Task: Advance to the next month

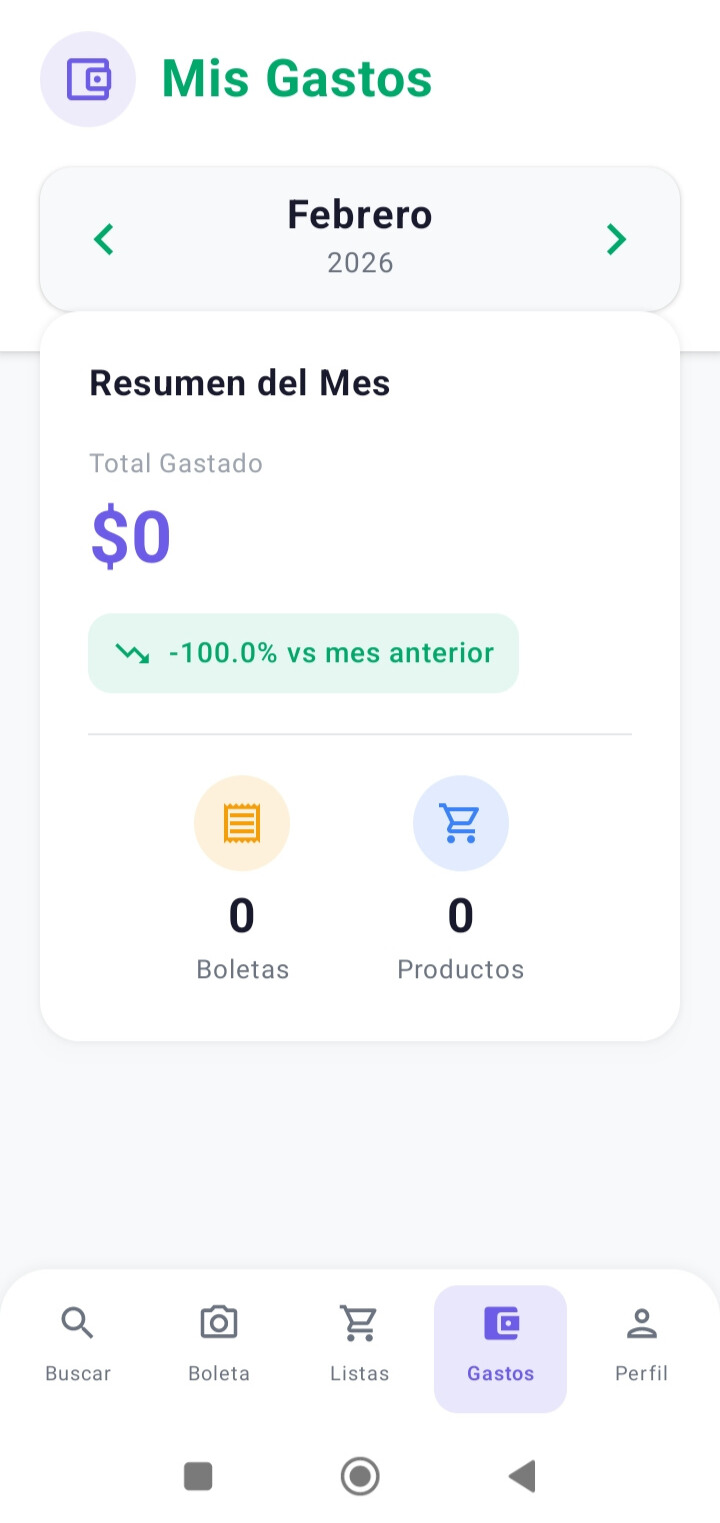Action: (616, 240)
